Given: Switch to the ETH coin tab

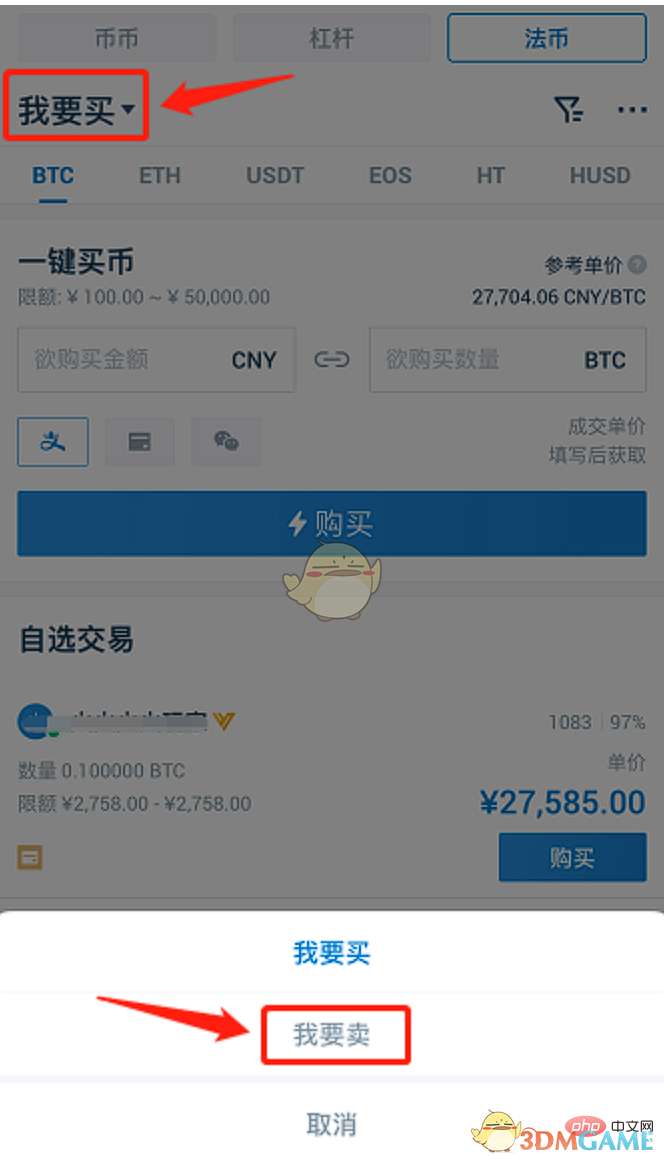Looking at the screenshot, I should [x=159, y=175].
